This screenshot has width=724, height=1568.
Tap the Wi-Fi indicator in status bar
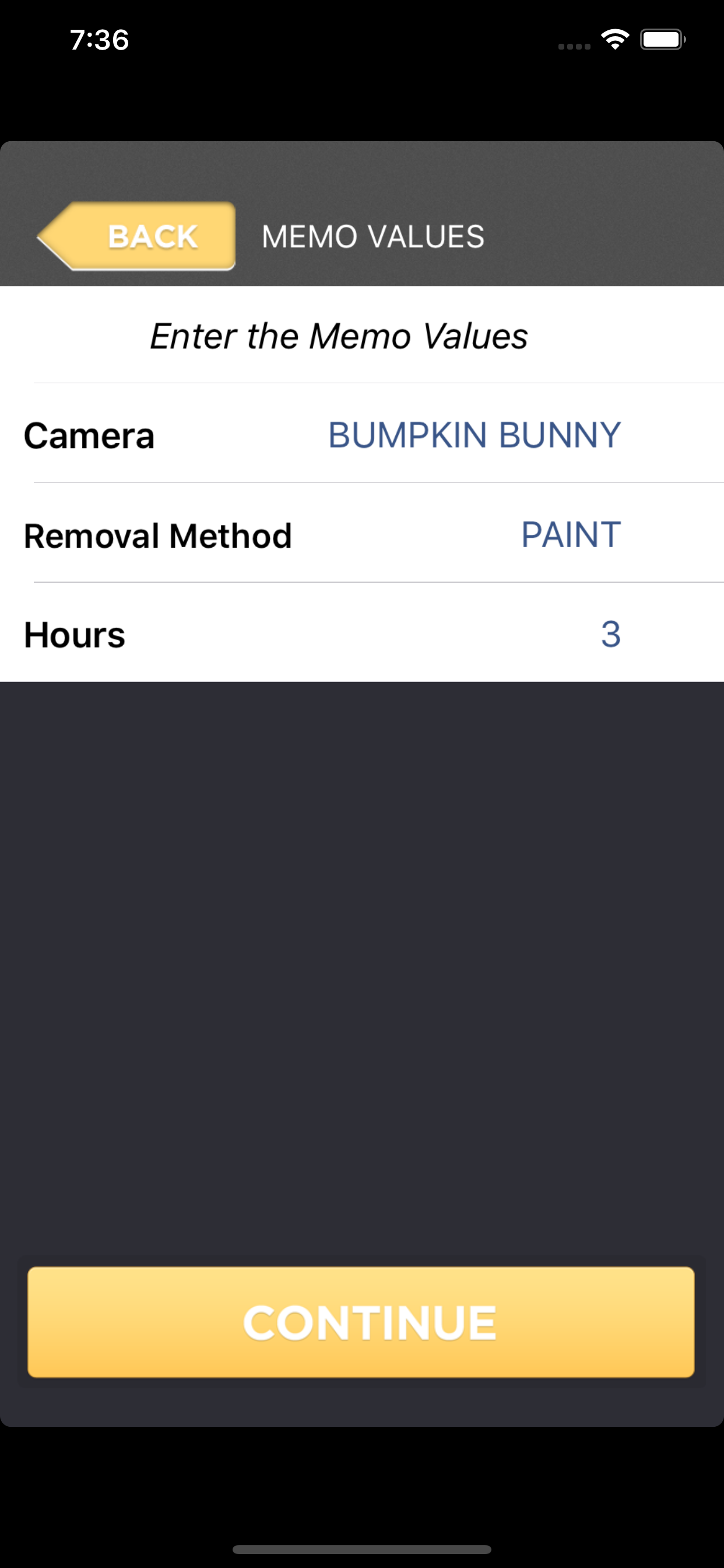tap(615, 38)
